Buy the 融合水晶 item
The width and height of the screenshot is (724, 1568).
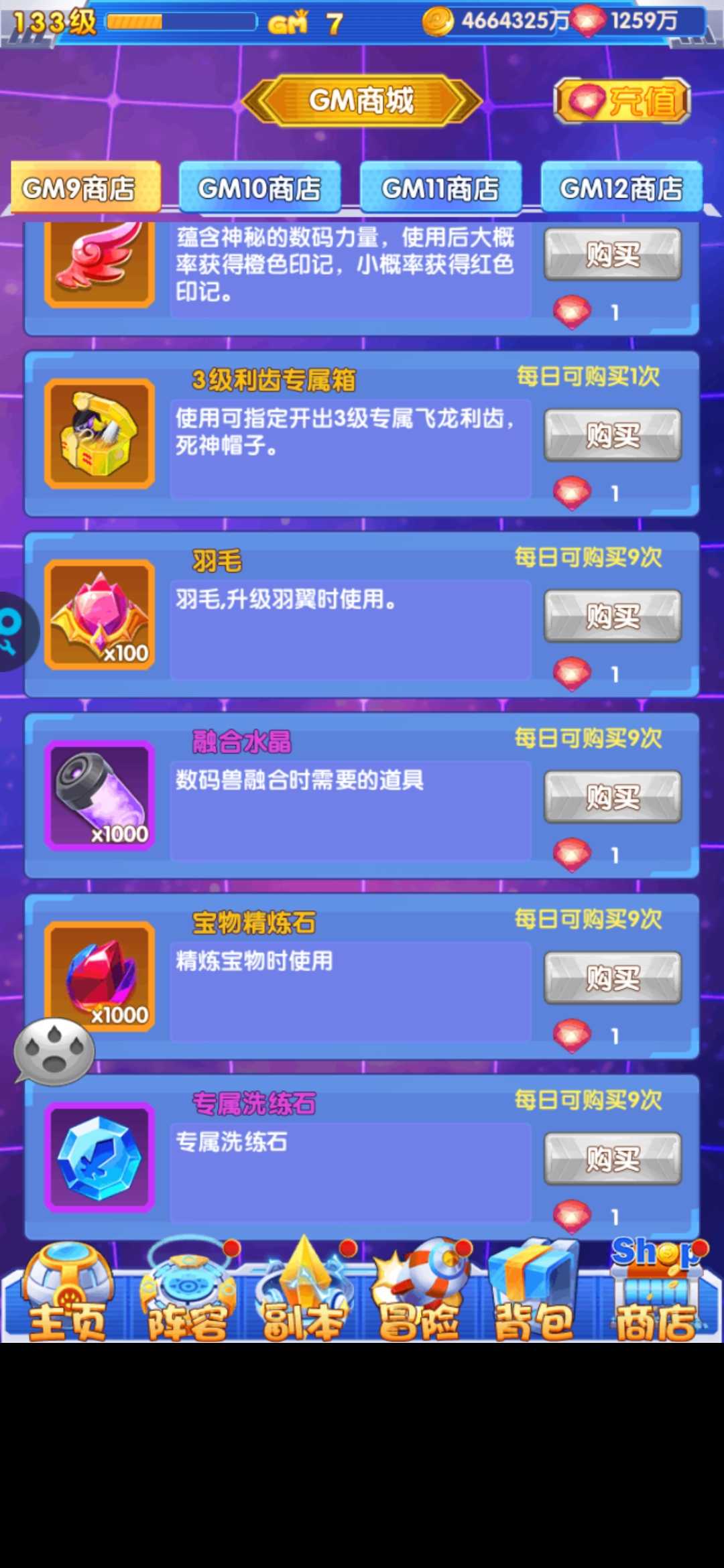click(612, 797)
